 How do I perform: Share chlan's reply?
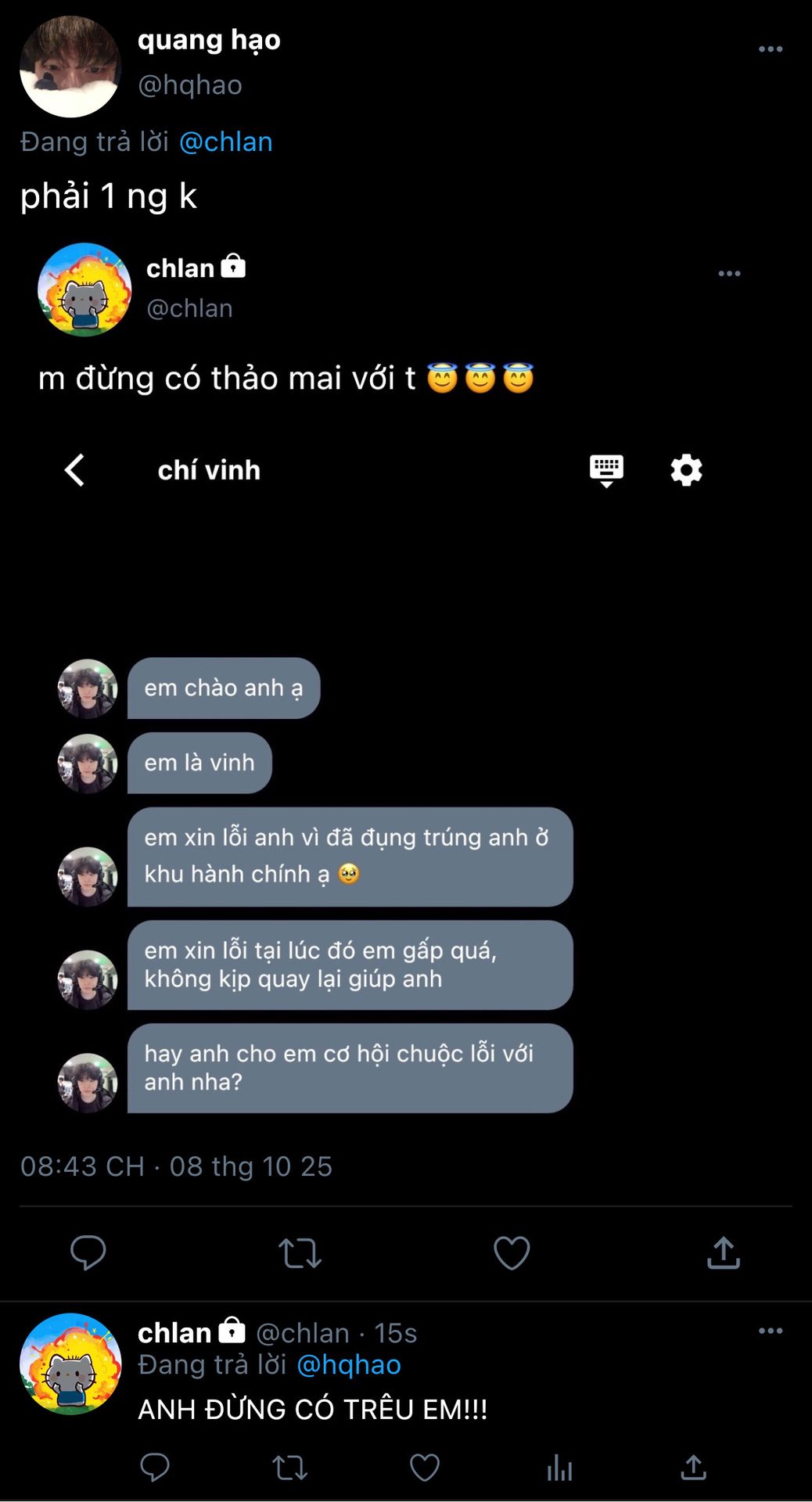pos(693,1468)
